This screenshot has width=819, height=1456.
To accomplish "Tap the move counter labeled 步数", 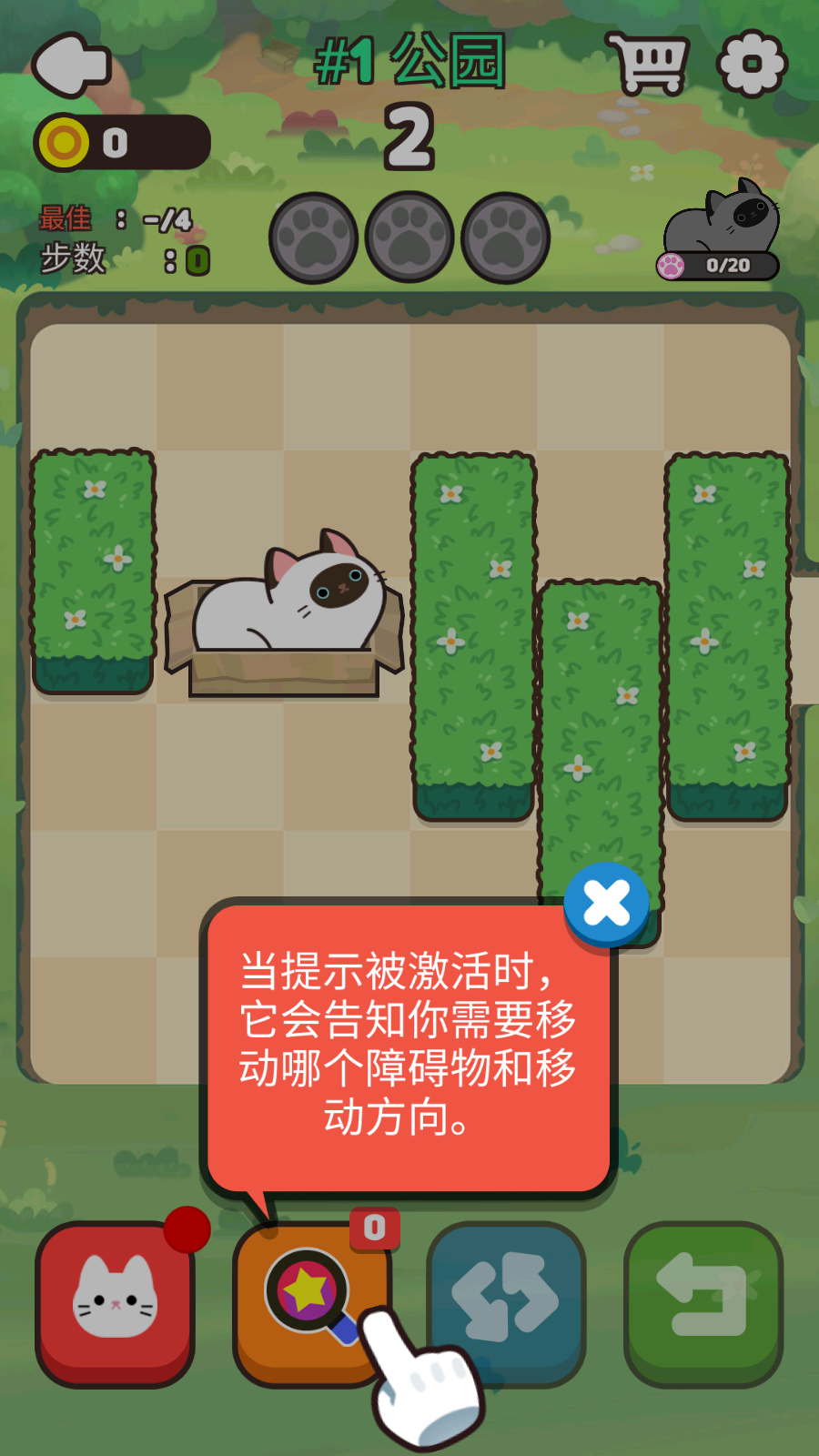I will point(73,259).
